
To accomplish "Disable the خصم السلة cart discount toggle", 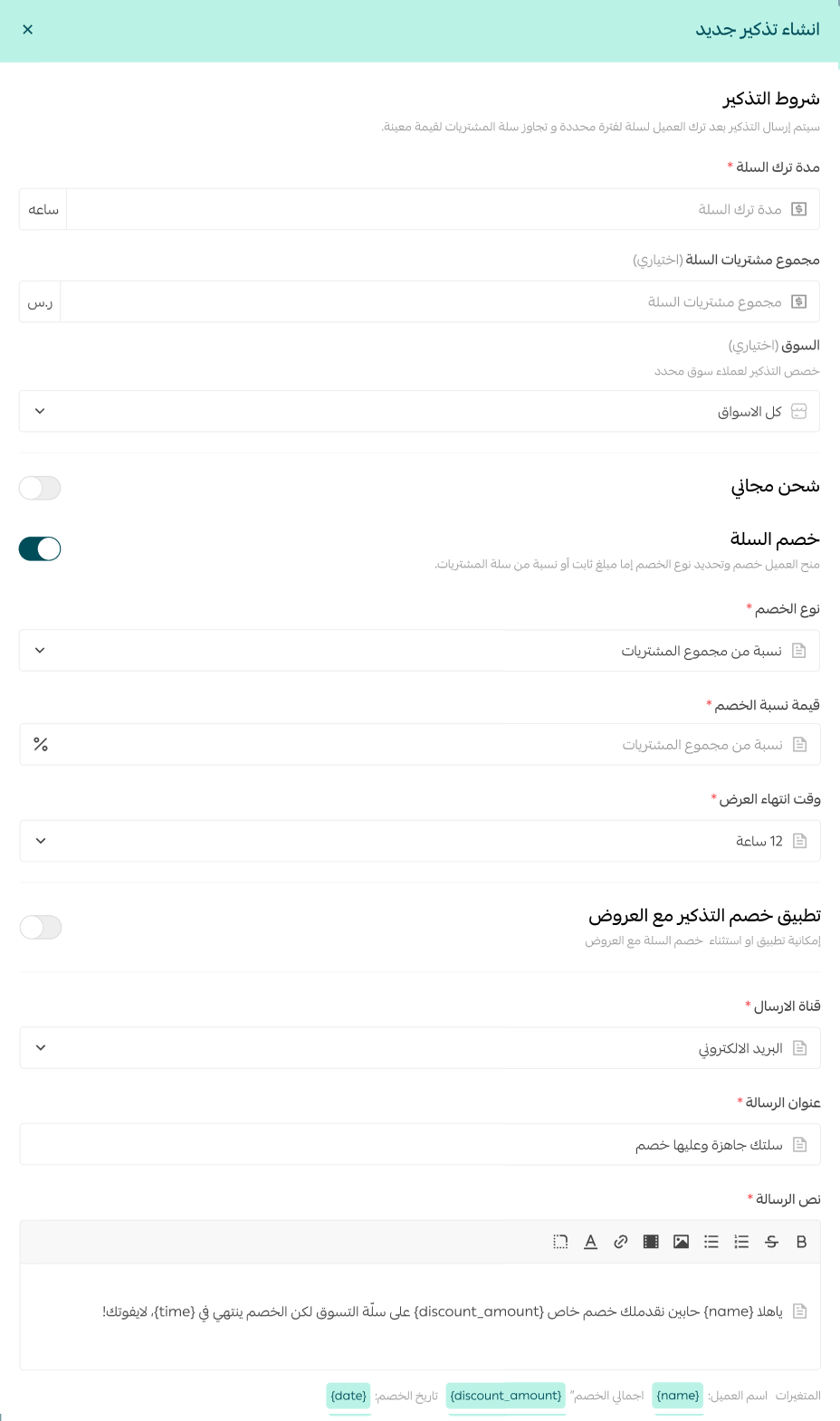I will click(40, 548).
